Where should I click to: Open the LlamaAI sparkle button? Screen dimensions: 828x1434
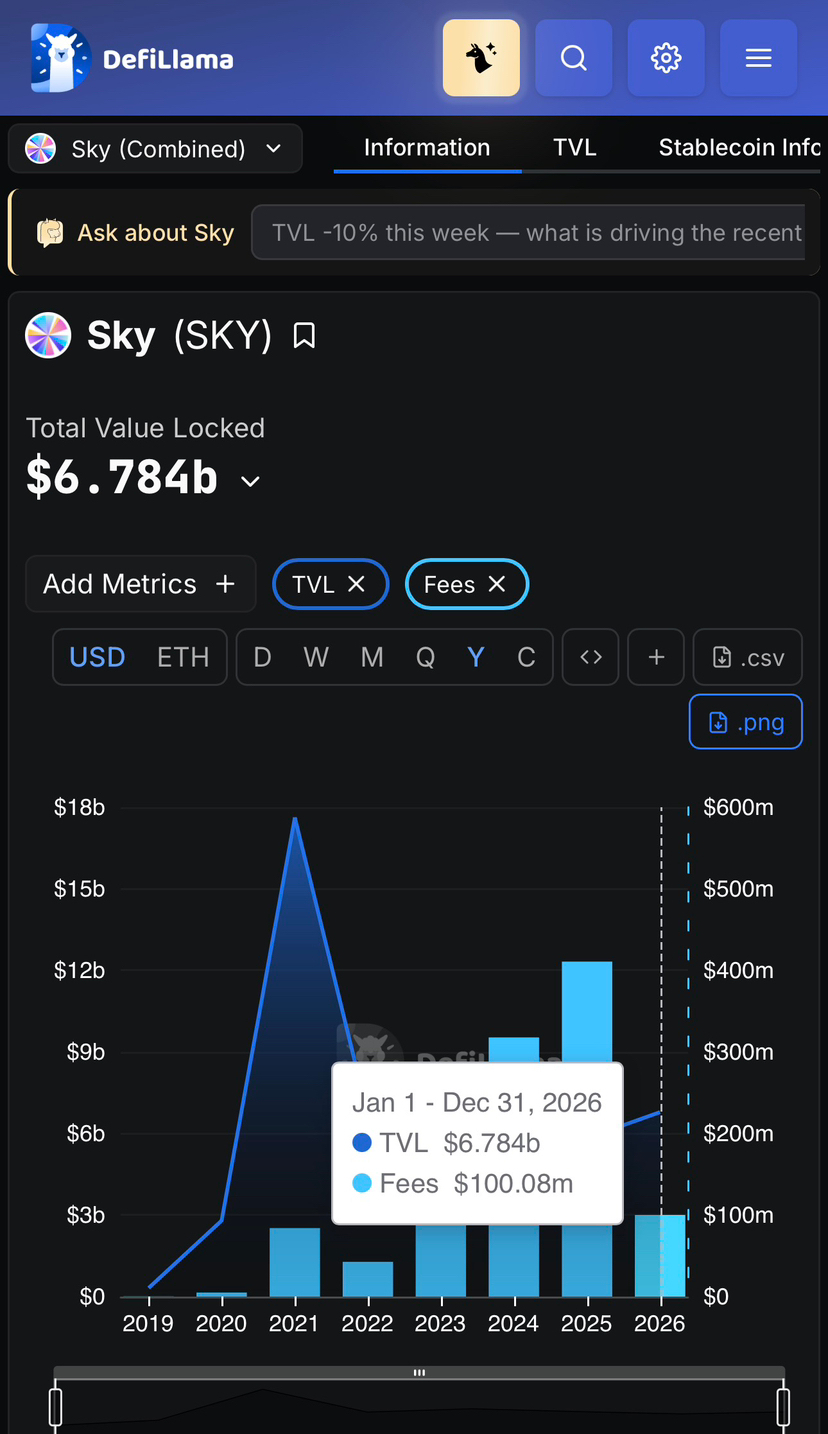[x=481, y=58]
